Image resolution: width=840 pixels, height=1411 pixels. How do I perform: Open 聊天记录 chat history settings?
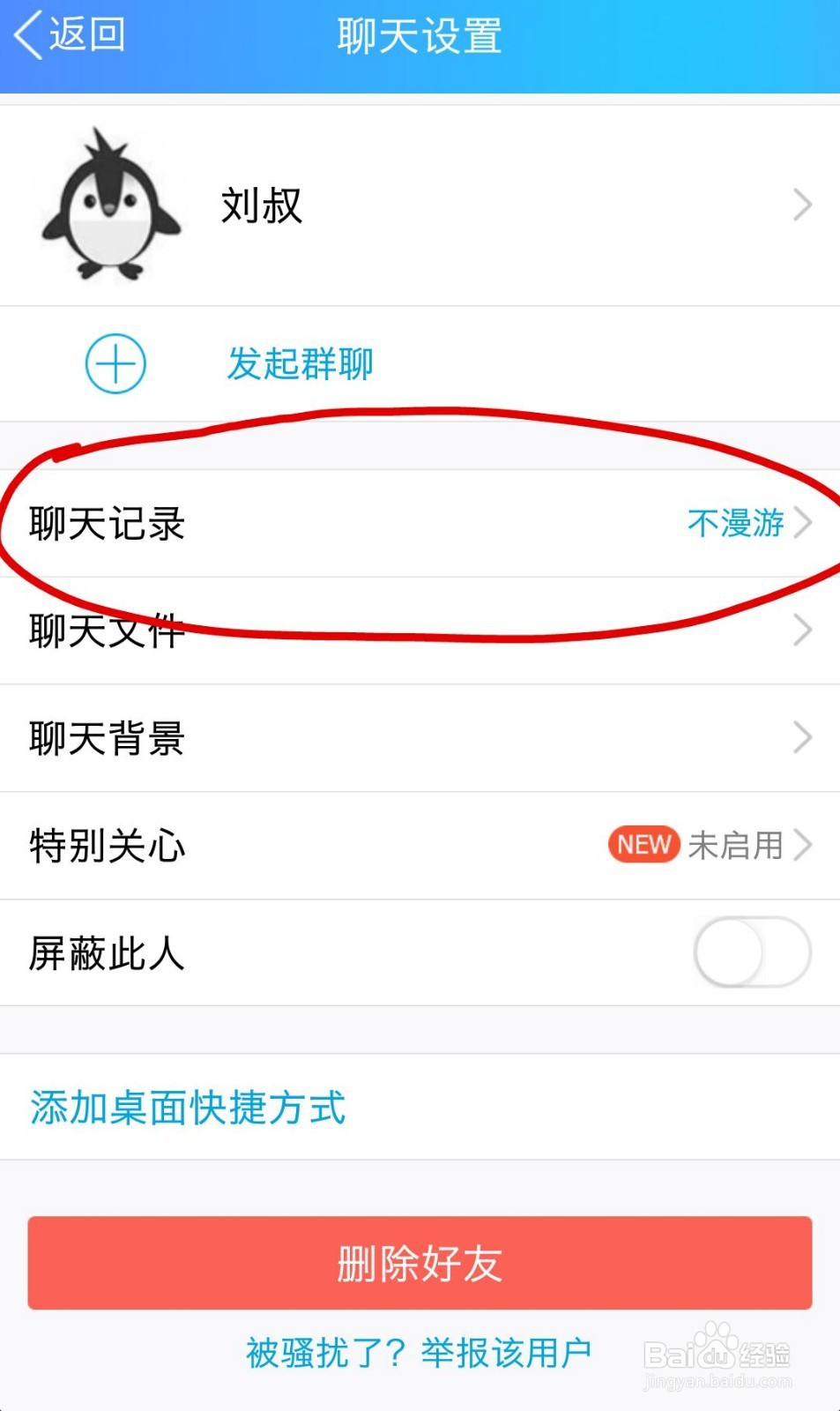pos(420,523)
